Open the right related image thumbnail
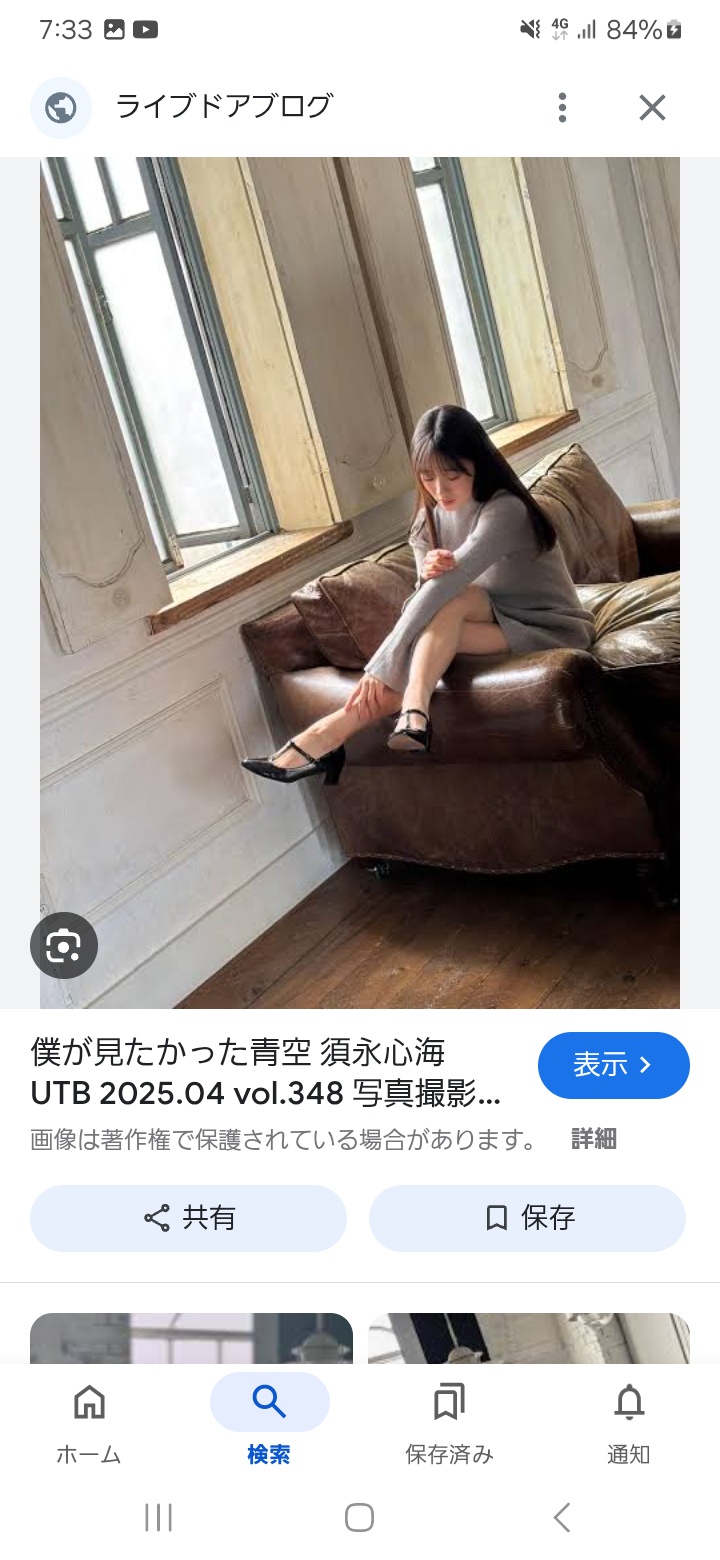The height and width of the screenshot is (1560, 720). click(x=529, y=1338)
